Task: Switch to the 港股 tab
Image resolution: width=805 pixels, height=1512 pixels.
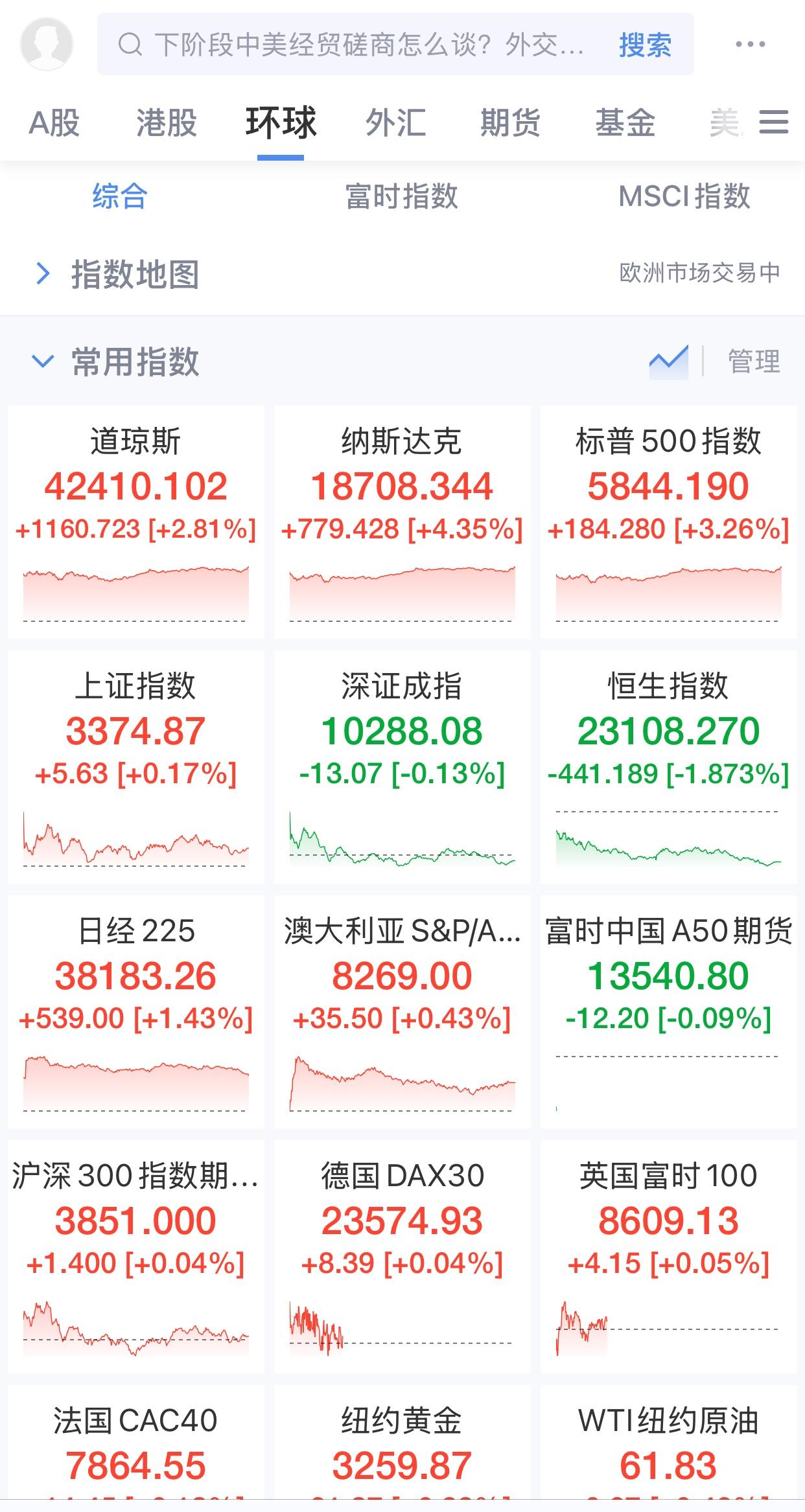Action: click(x=167, y=123)
